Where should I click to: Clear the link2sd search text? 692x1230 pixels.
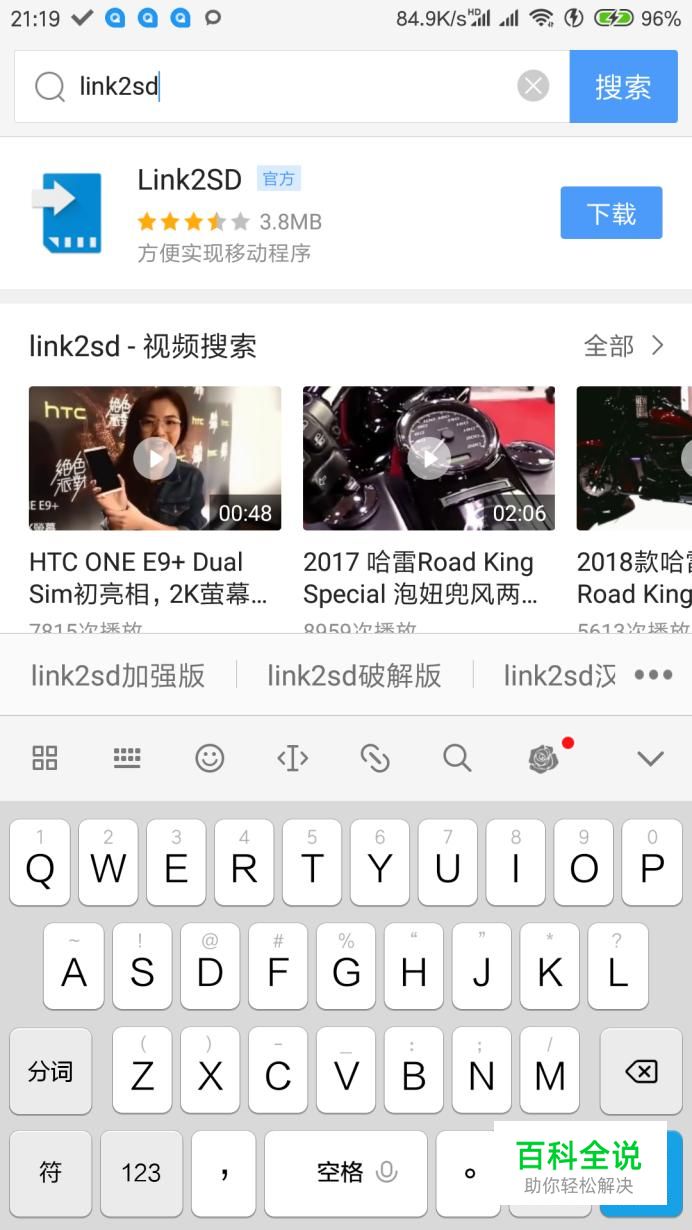pyautogui.click(x=533, y=87)
